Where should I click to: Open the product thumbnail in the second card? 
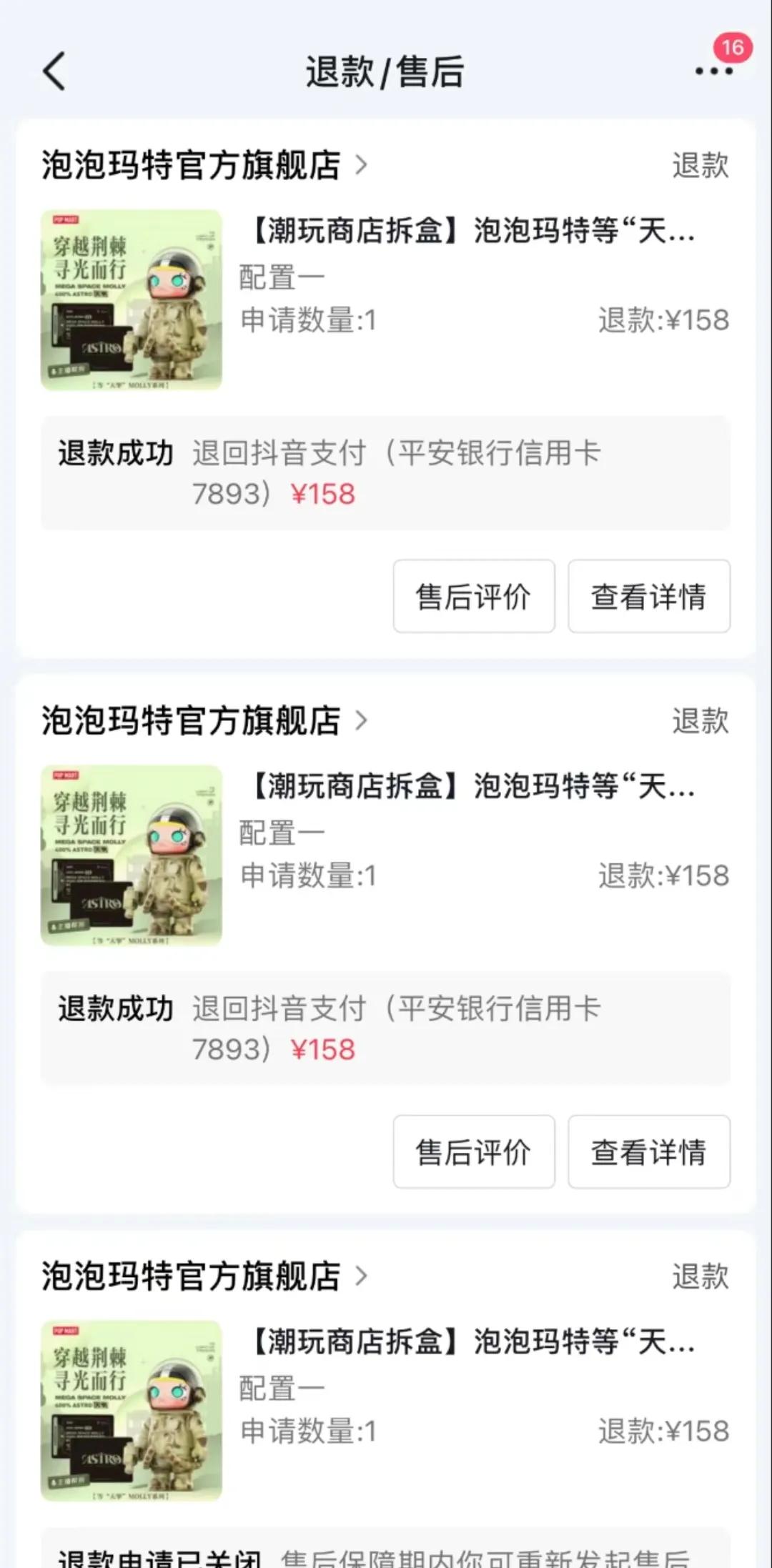point(132,855)
